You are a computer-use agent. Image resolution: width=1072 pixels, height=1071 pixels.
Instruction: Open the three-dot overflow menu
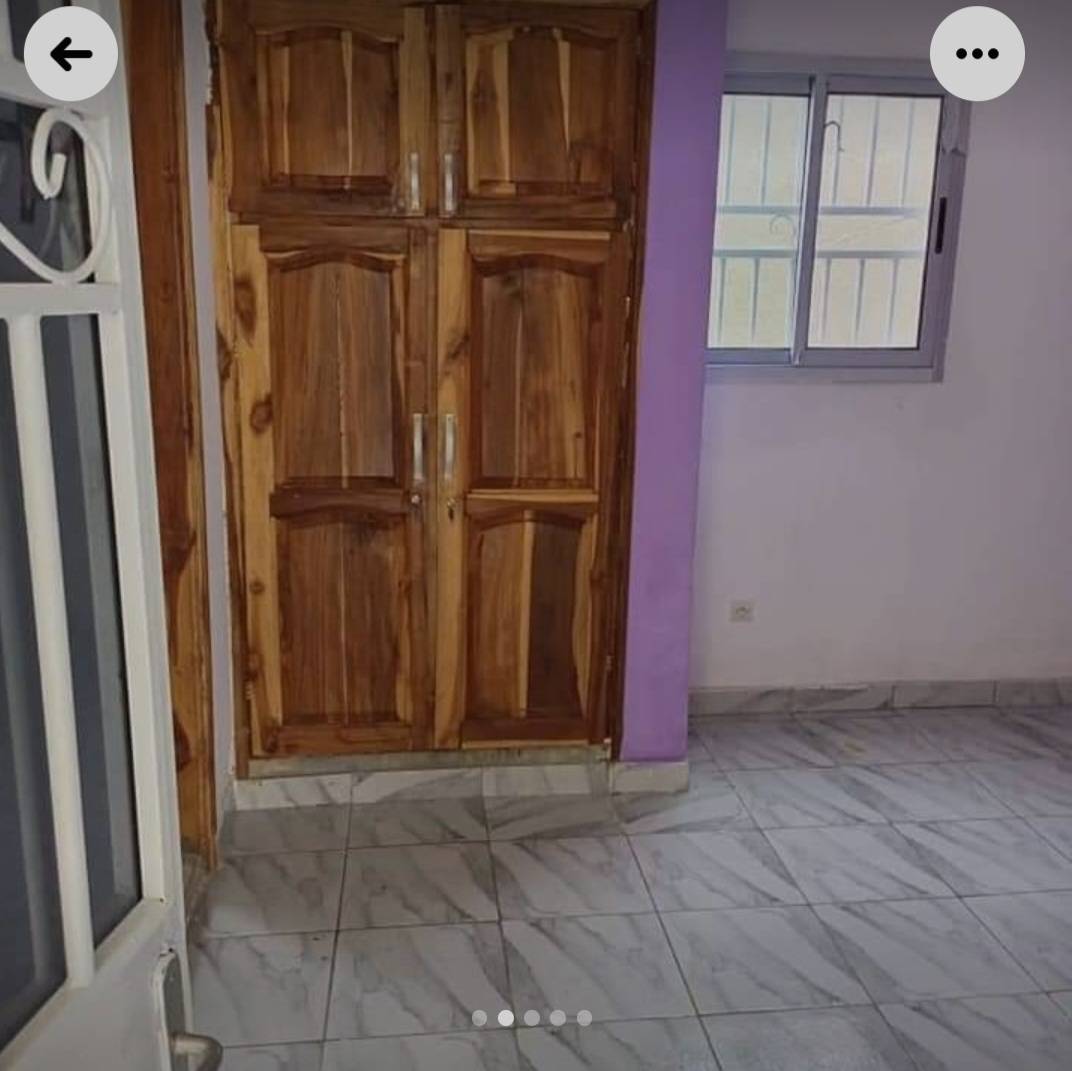click(976, 54)
